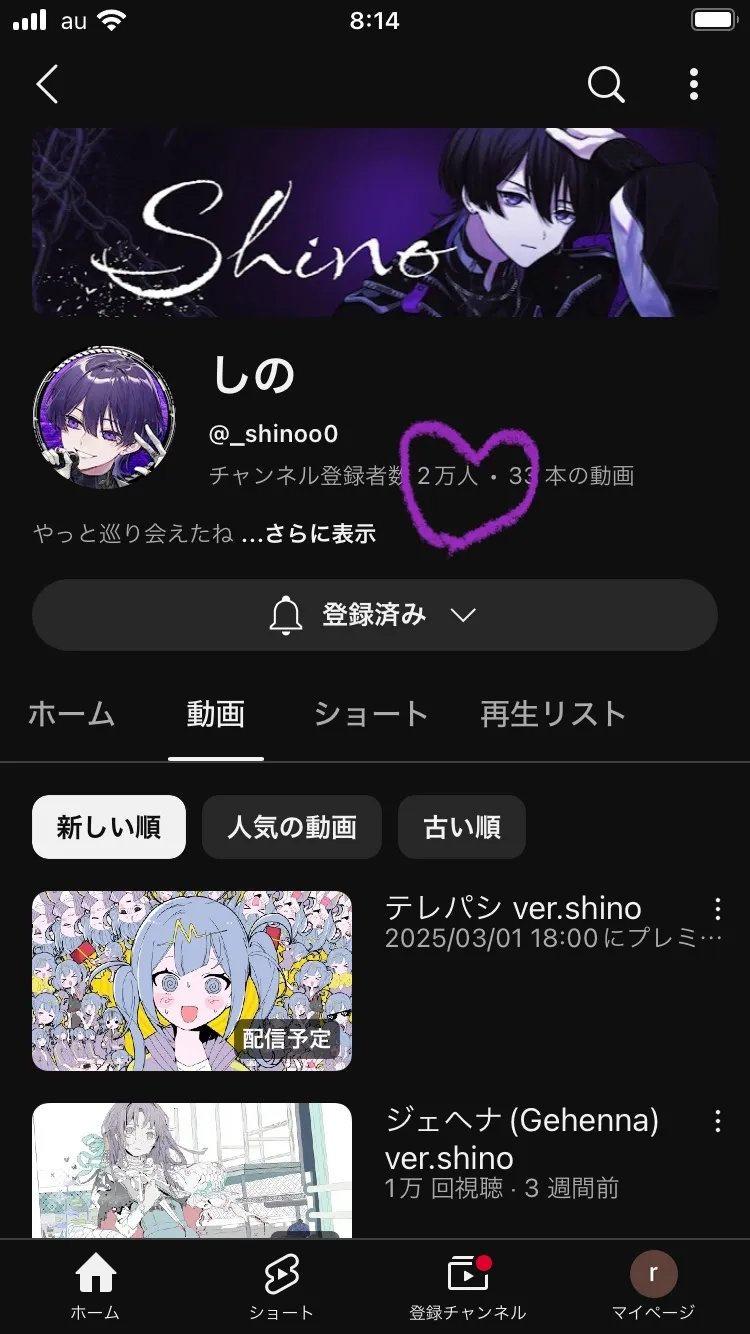Open Shorts from the bottom navigation
750x1334 pixels.
tap(281, 1285)
